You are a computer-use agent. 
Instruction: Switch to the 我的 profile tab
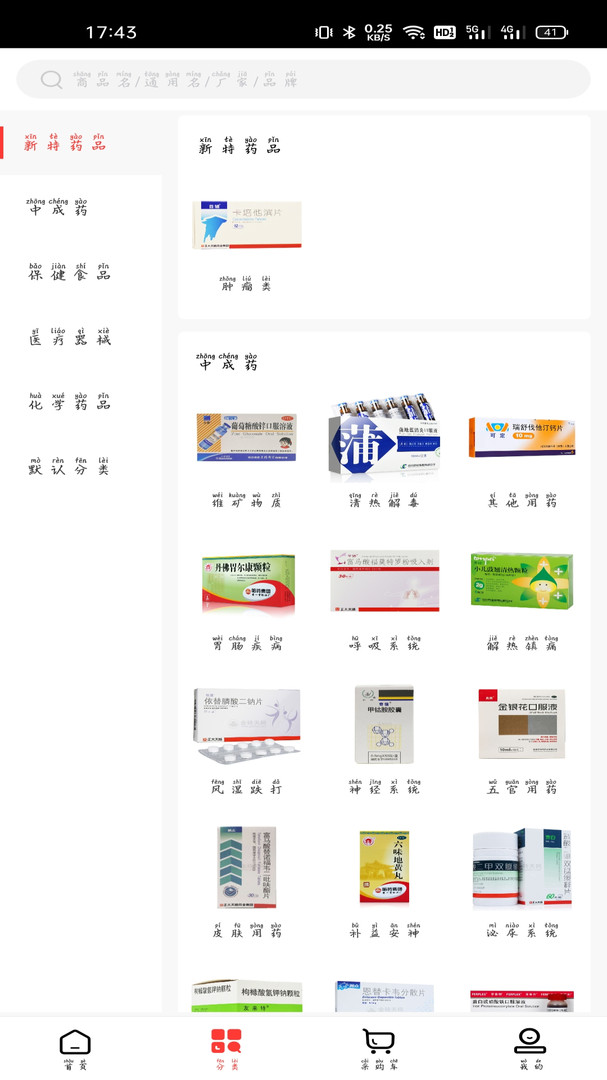530,1049
